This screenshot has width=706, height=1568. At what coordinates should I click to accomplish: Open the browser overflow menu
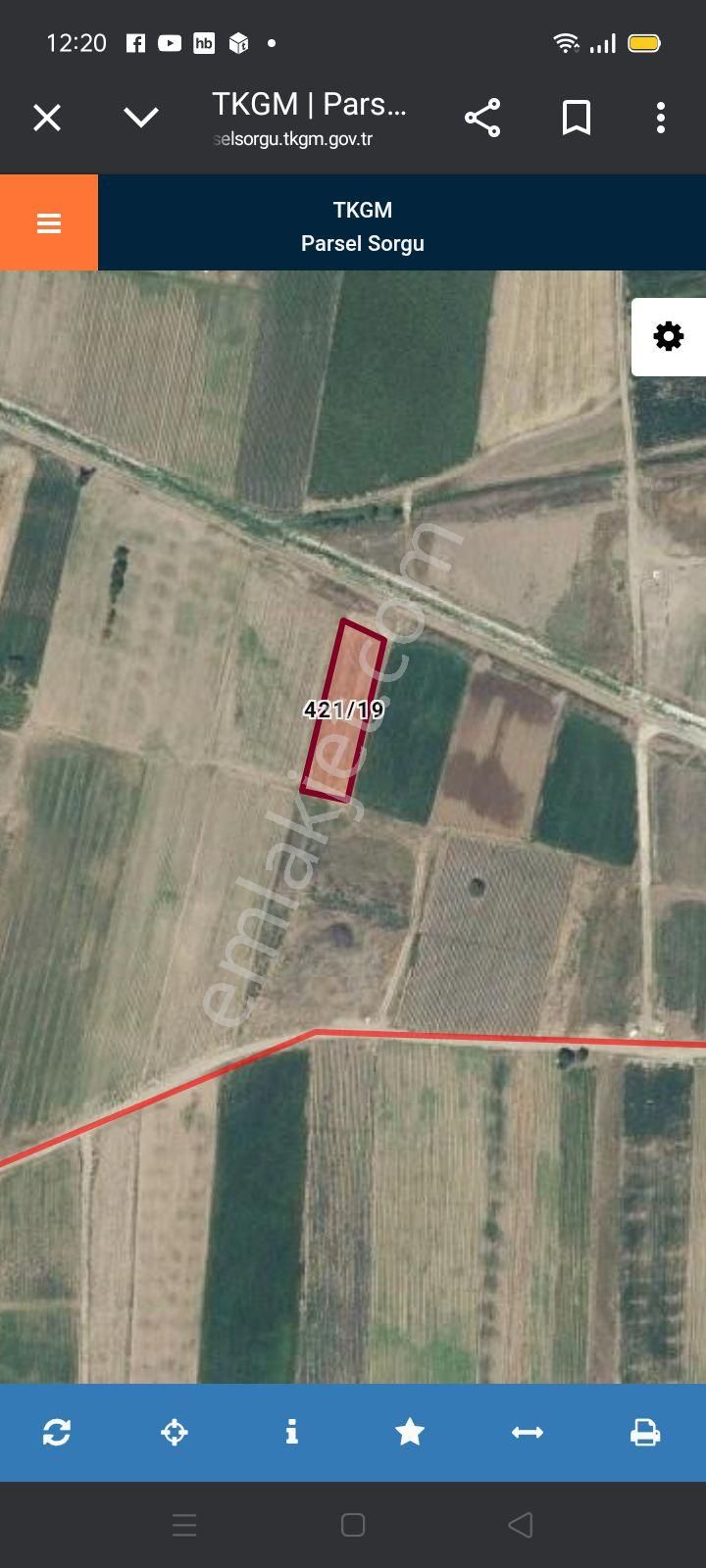point(661,119)
